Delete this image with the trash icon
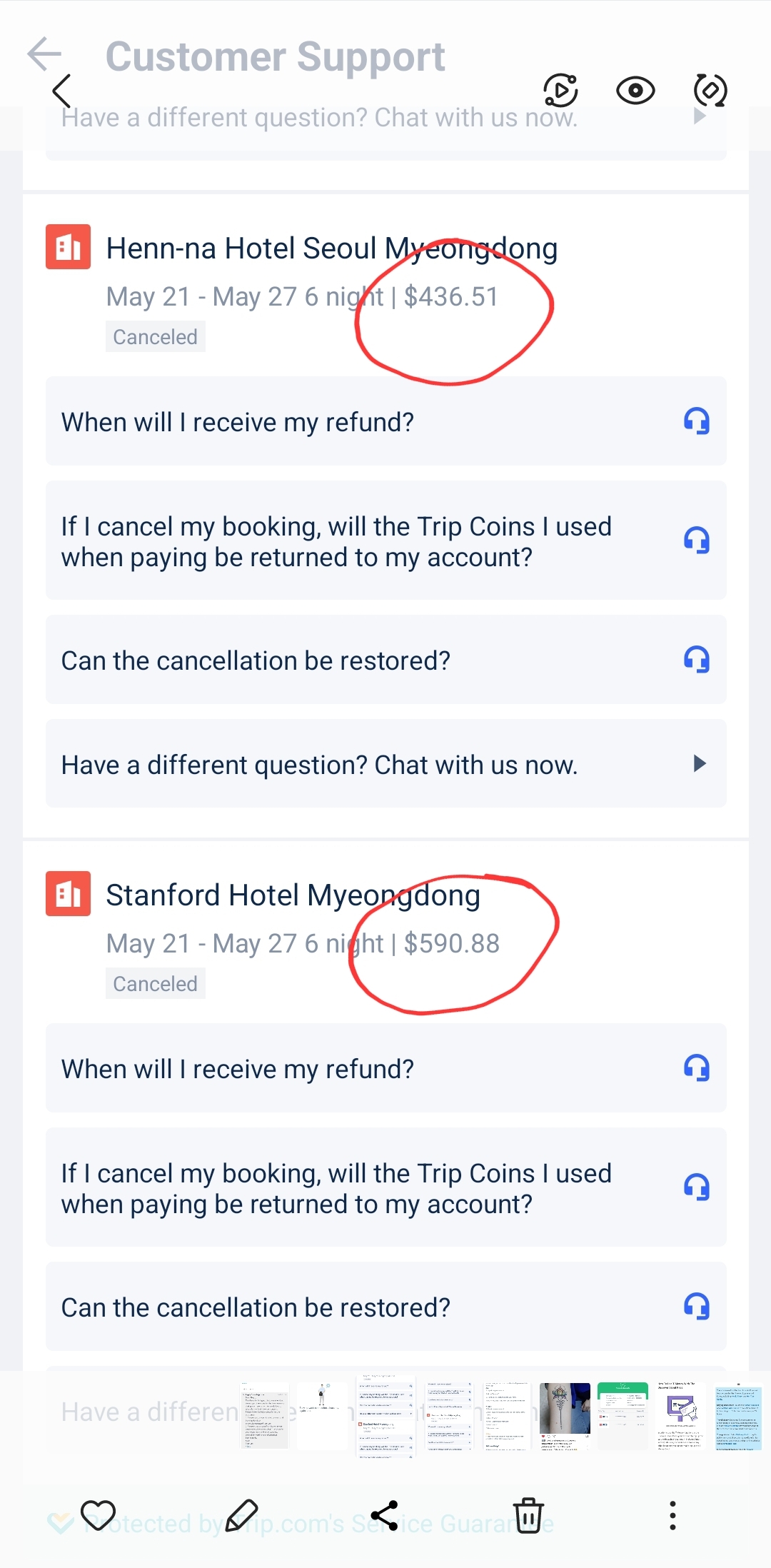The height and width of the screenshot is (1568, 771). (528, 1515)
